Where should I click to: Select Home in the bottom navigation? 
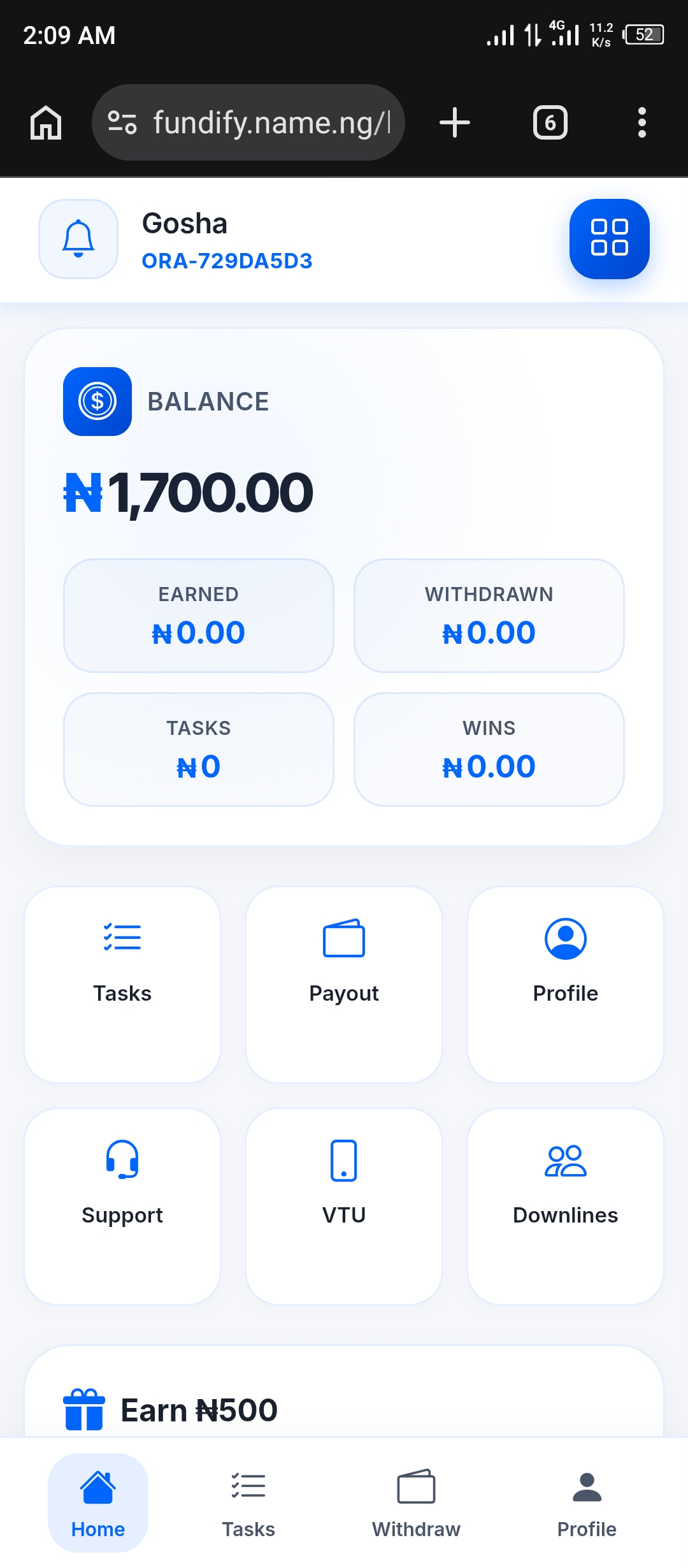[98, 1502]
